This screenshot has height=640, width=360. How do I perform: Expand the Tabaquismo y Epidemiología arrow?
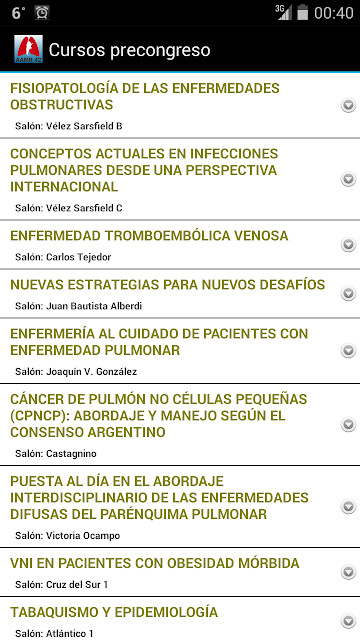point(348,621)
